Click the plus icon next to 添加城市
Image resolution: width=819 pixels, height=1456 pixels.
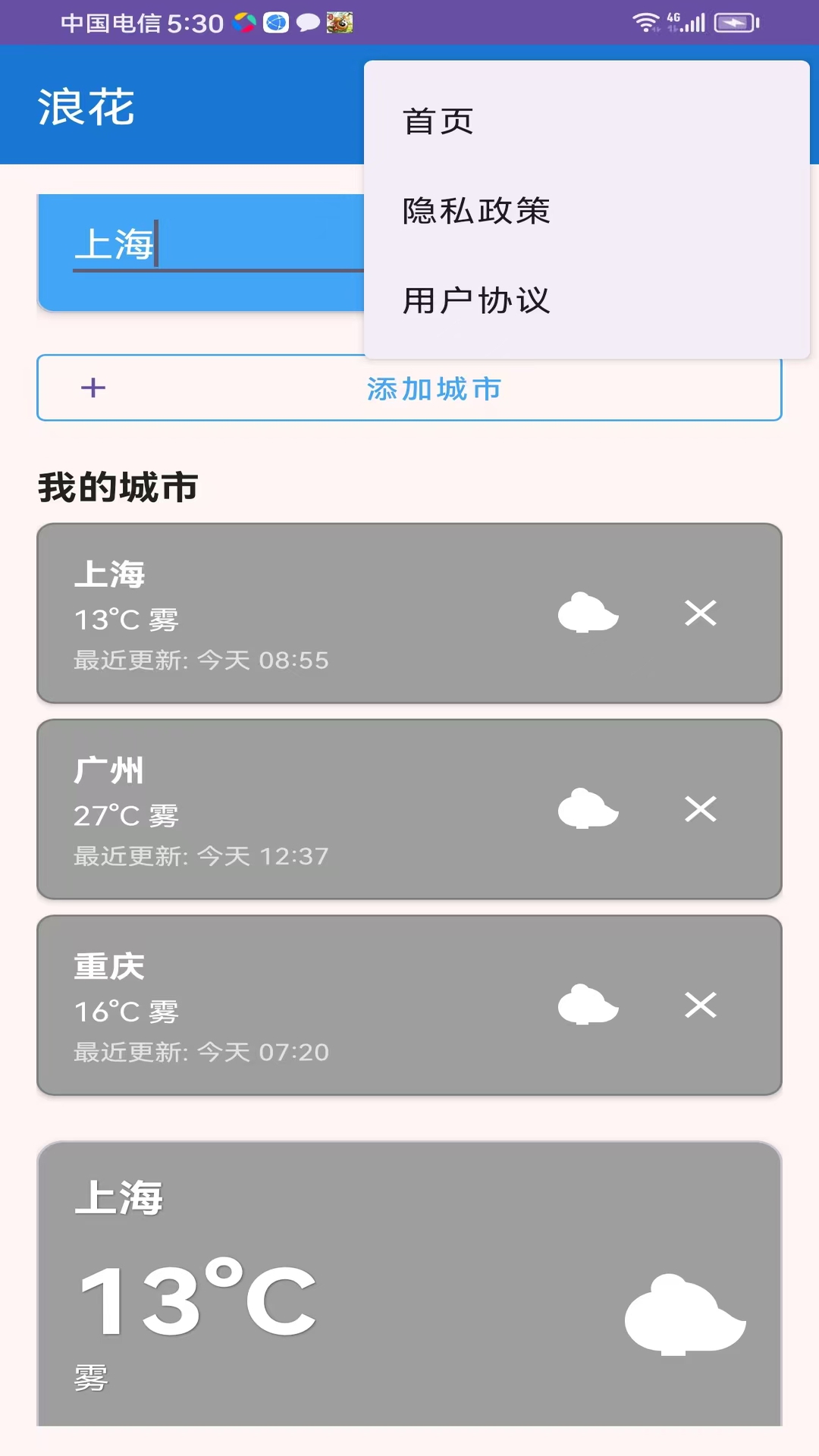[x=93, y=388]
